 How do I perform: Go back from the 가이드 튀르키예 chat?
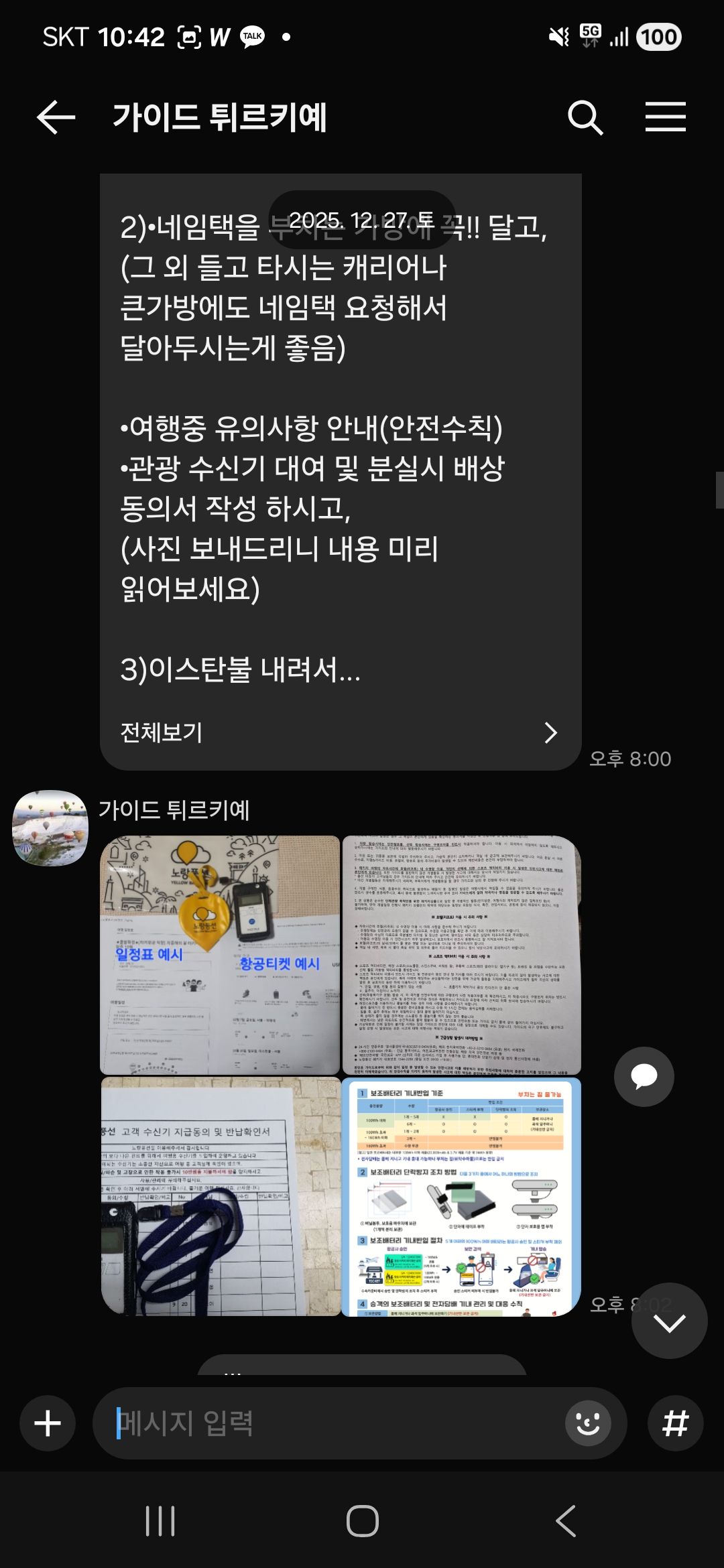[x=56, y=118]
